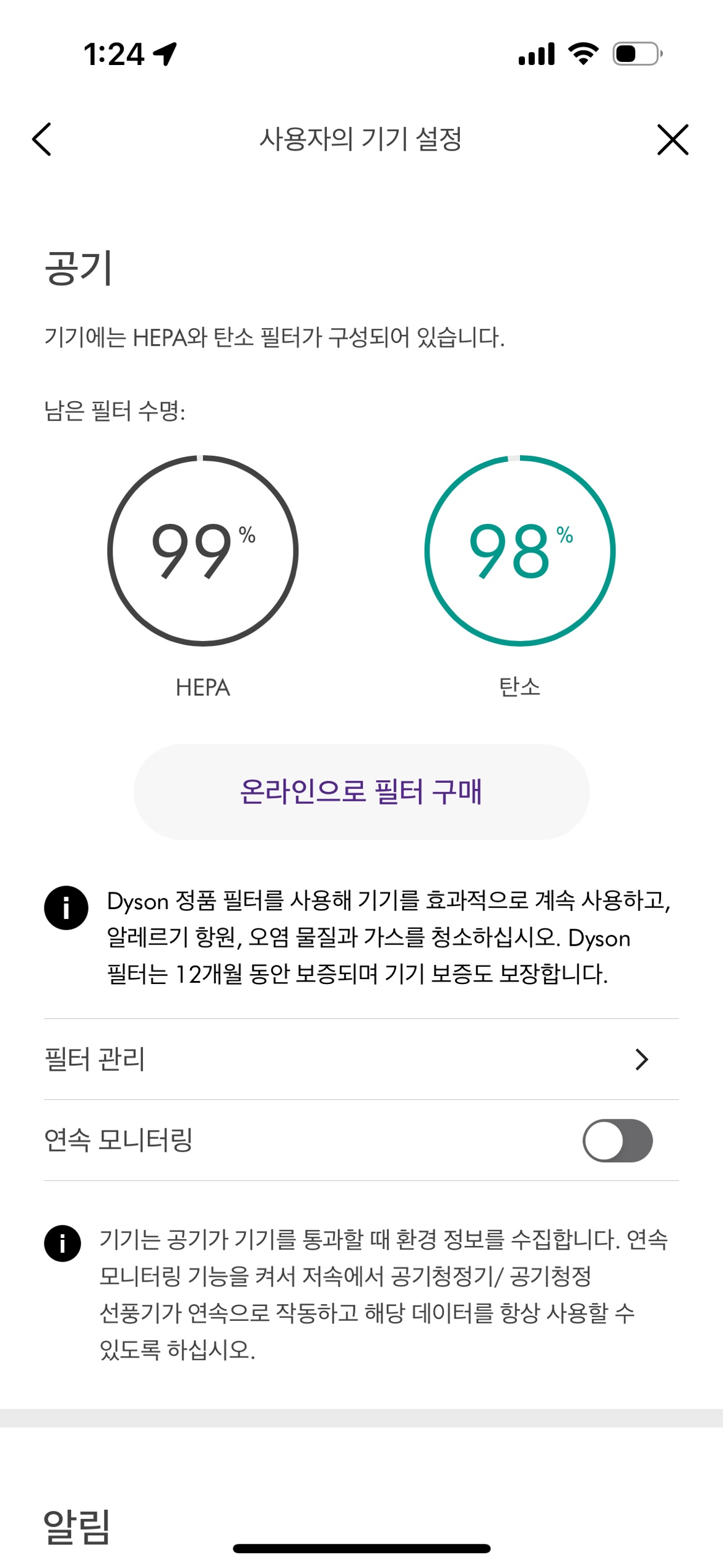Go back using the top-left arrow
This screenshot has width=723, height=1568.
pos(42,139)
